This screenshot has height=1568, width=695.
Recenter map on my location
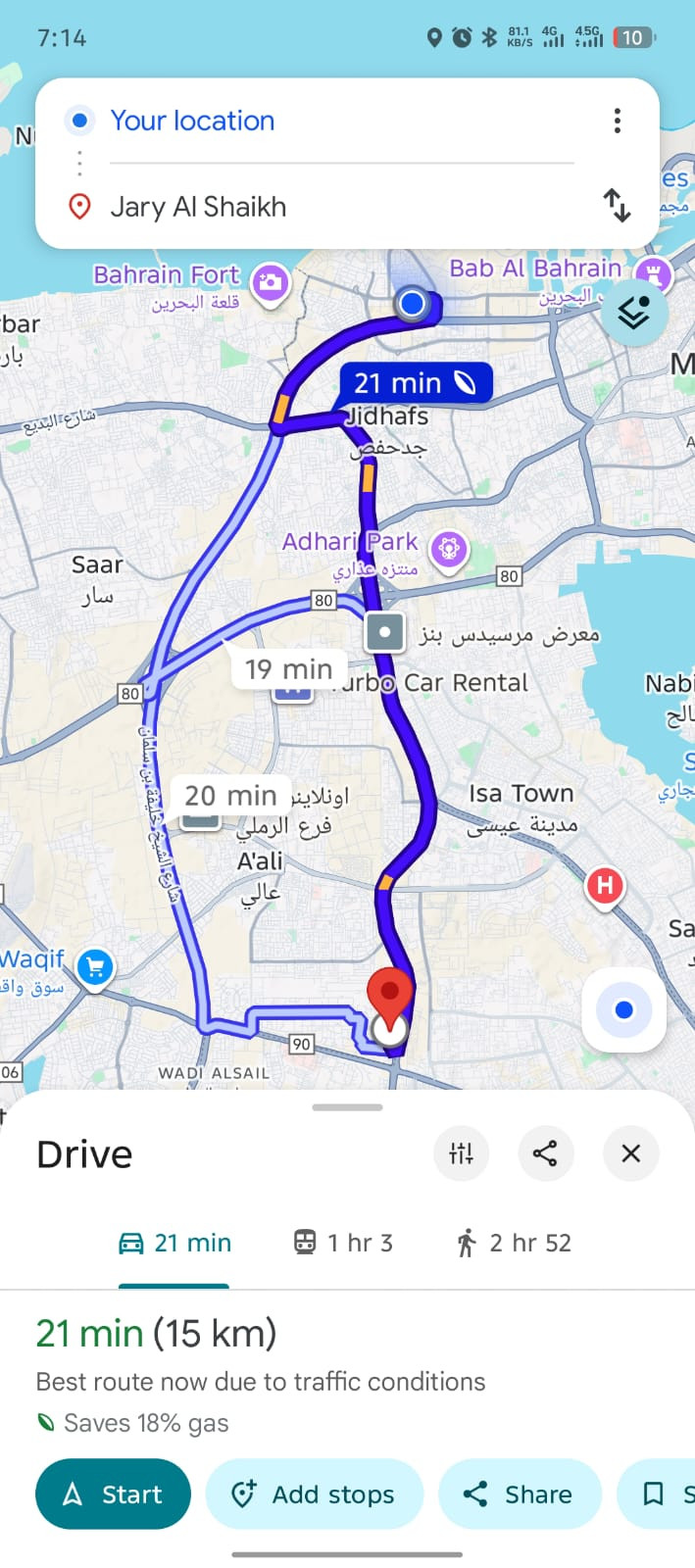tap(623, 1010)
